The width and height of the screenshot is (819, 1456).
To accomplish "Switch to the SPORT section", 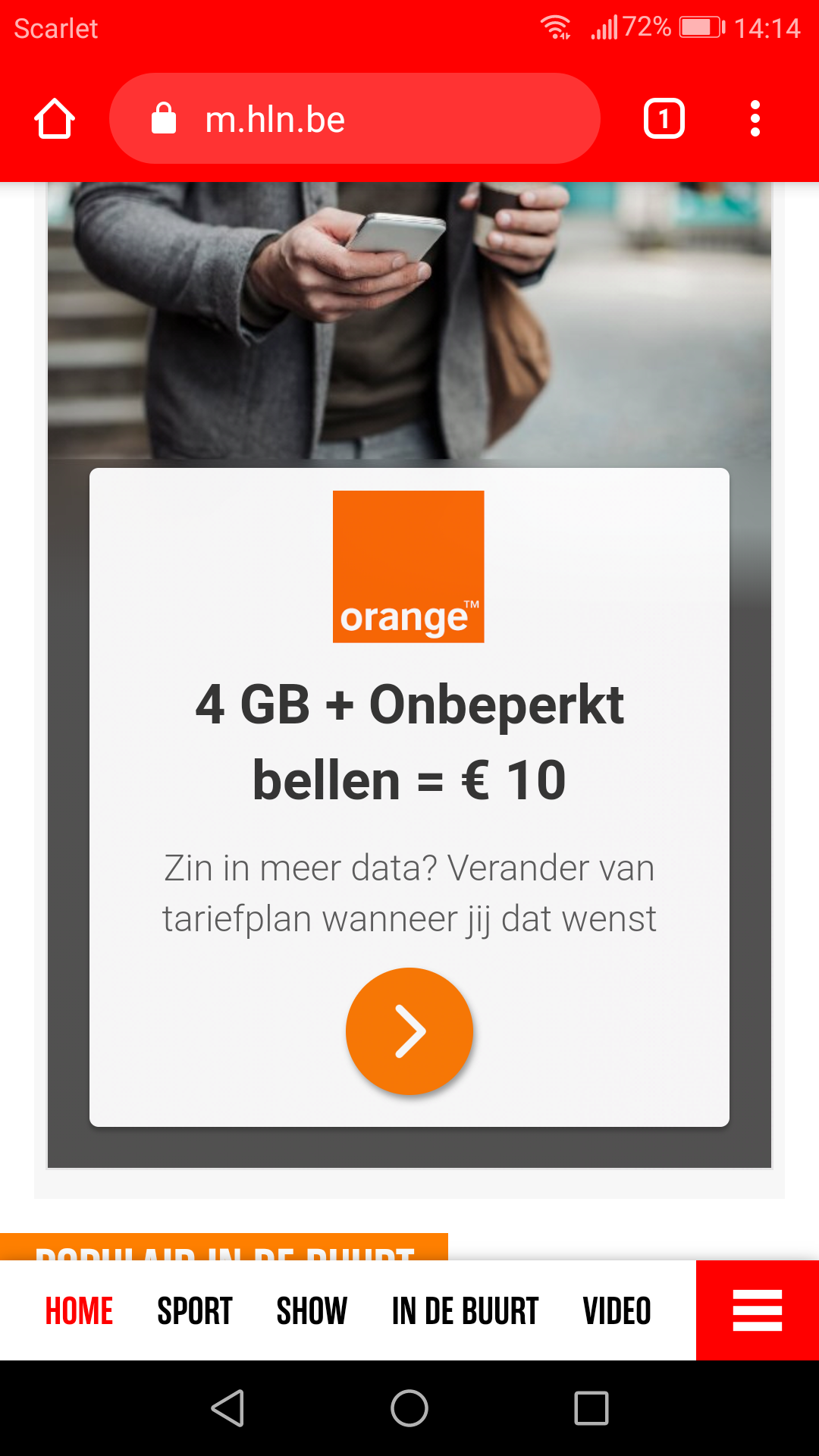I will click(195, 1311).
